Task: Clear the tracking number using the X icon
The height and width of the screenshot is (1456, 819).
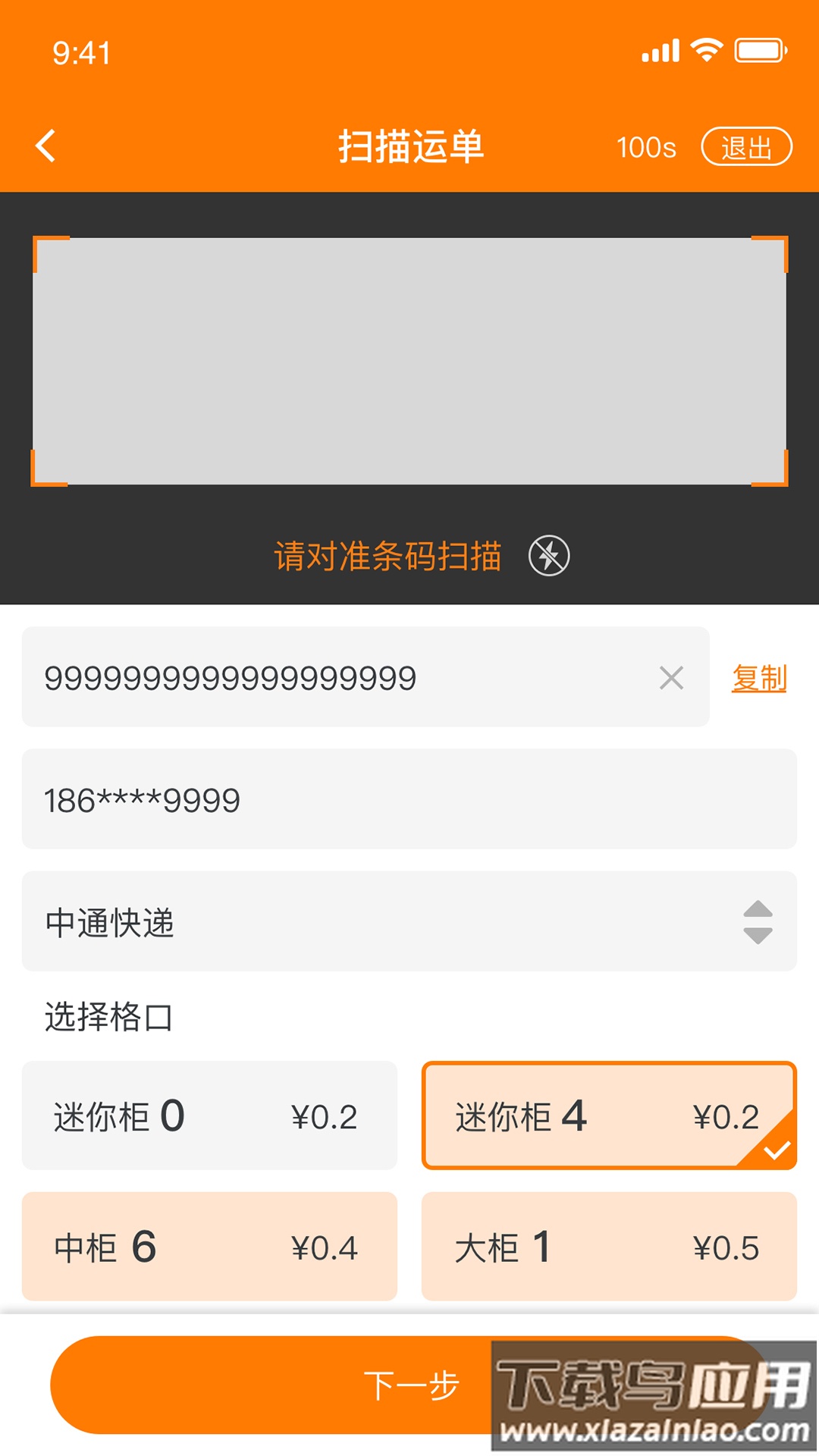Action: (670, 677)
